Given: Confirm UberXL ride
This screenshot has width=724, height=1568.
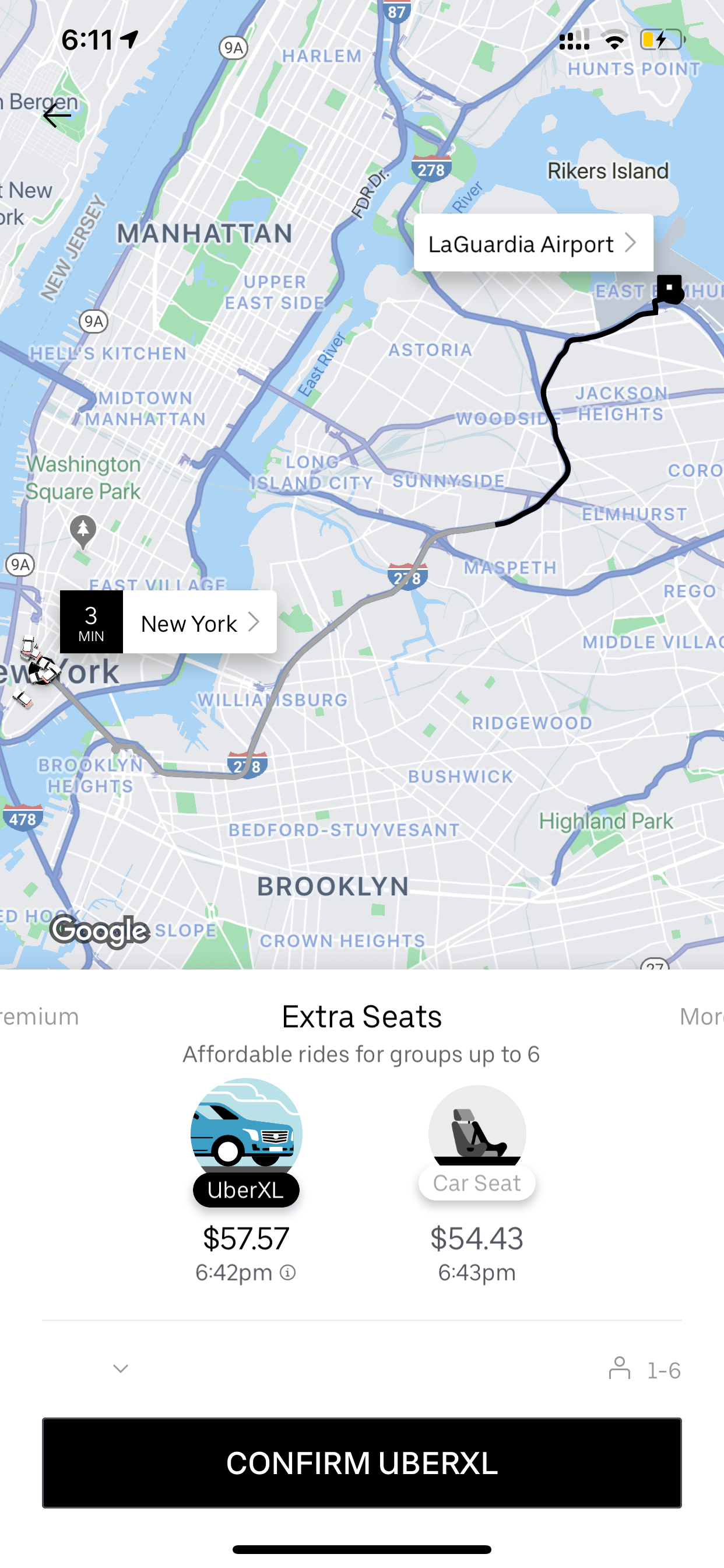Looking at the screenshot, I should 362,1462.
